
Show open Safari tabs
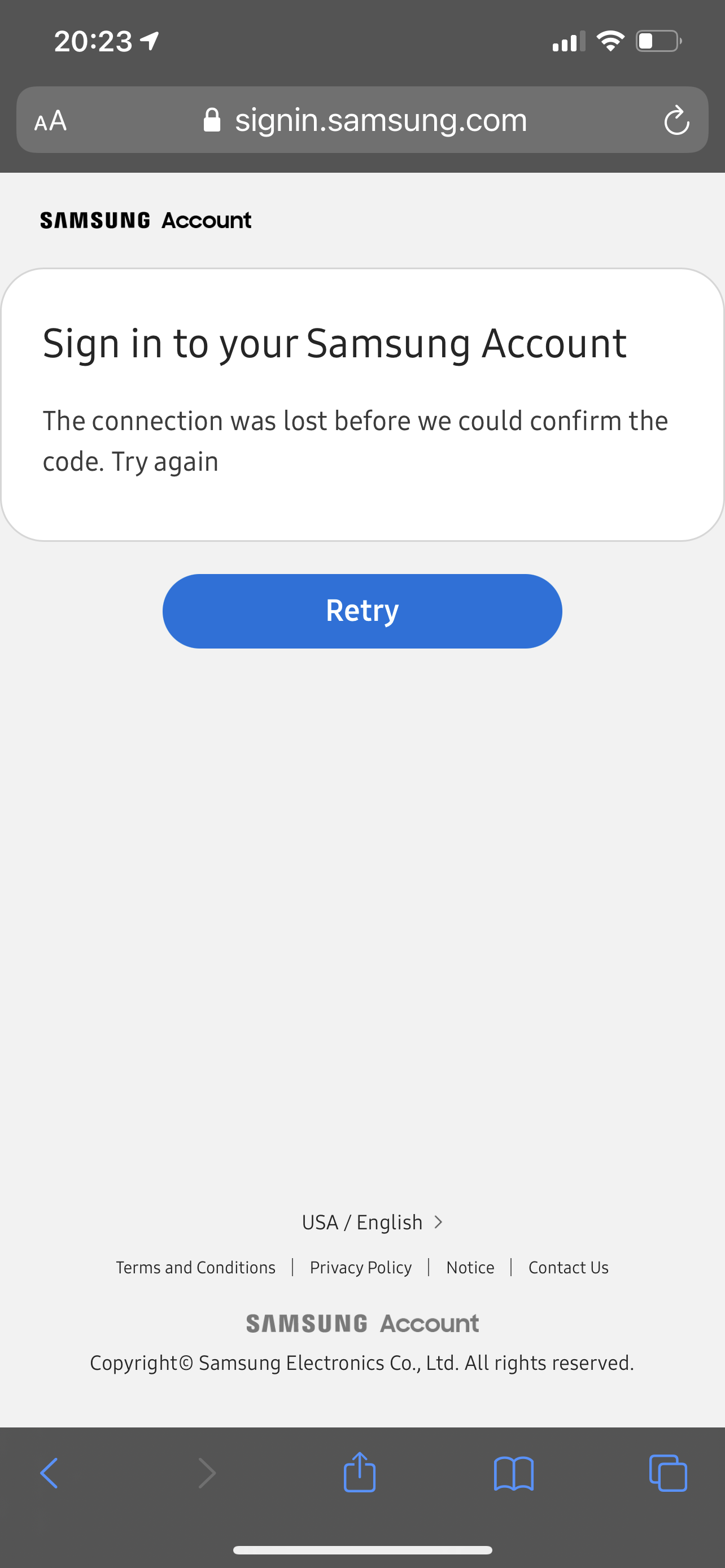[668, 1473]
